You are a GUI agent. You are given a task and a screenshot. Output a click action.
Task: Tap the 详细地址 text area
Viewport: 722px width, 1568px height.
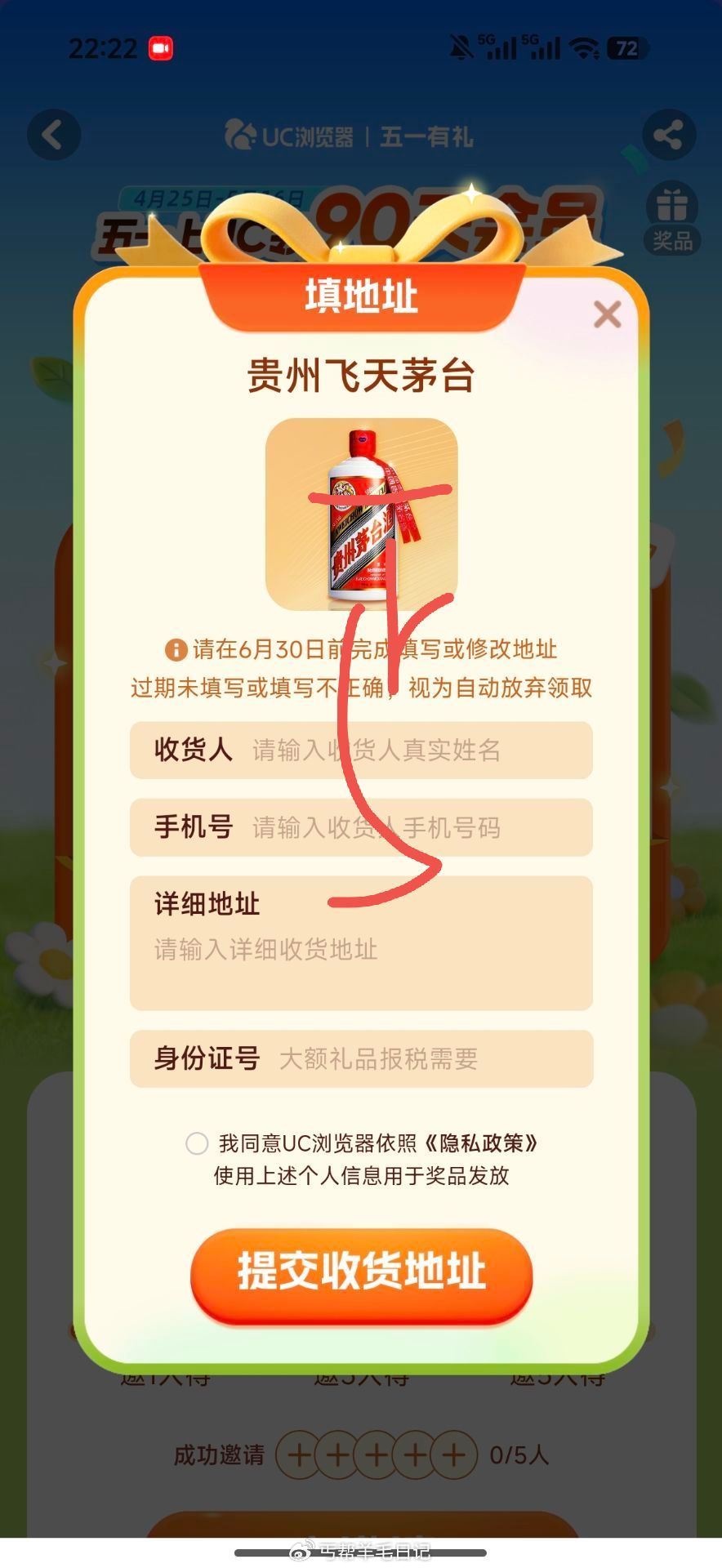(361, 942)
